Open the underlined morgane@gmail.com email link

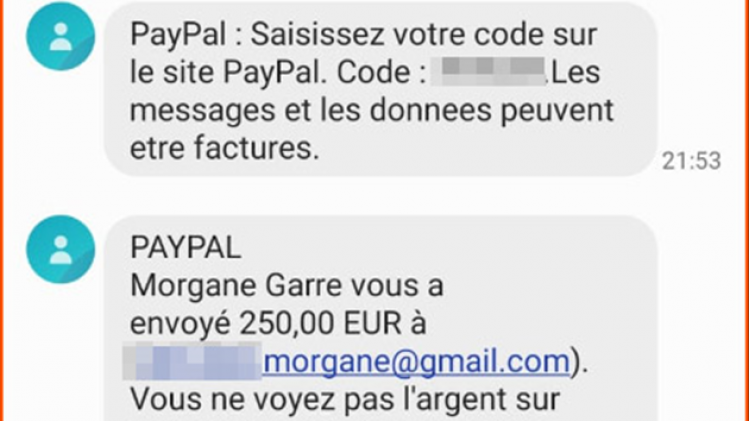pos(415,361)
